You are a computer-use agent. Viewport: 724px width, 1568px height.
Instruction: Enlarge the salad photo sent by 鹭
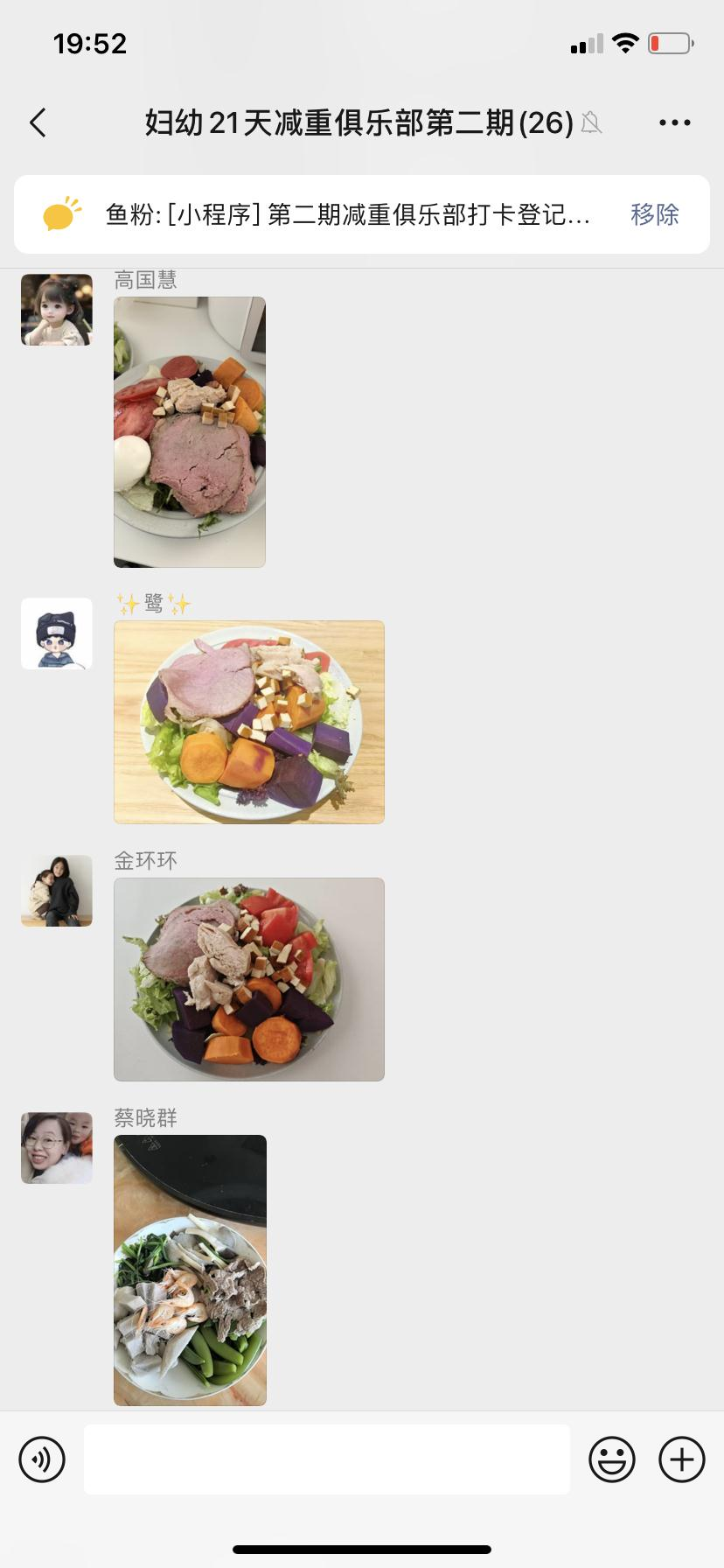[249, 722]
